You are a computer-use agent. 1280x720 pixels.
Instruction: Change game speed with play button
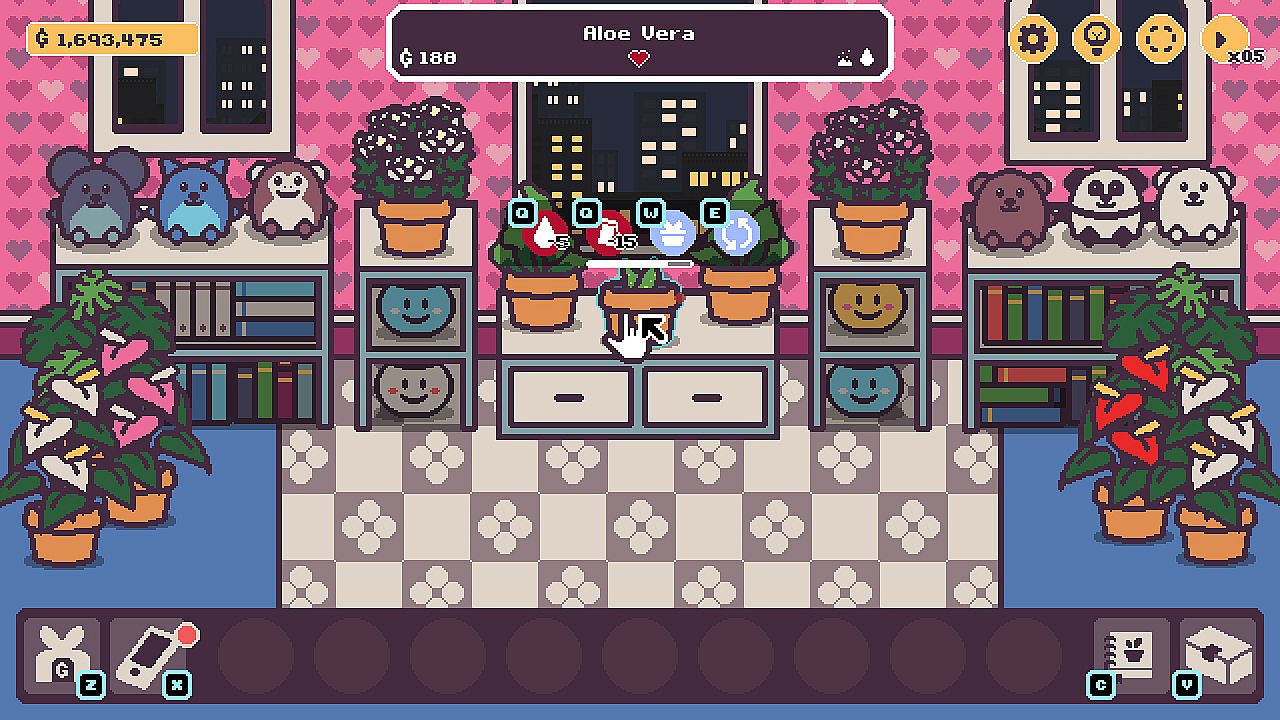pyautogui.click(x=1222, y=39)
